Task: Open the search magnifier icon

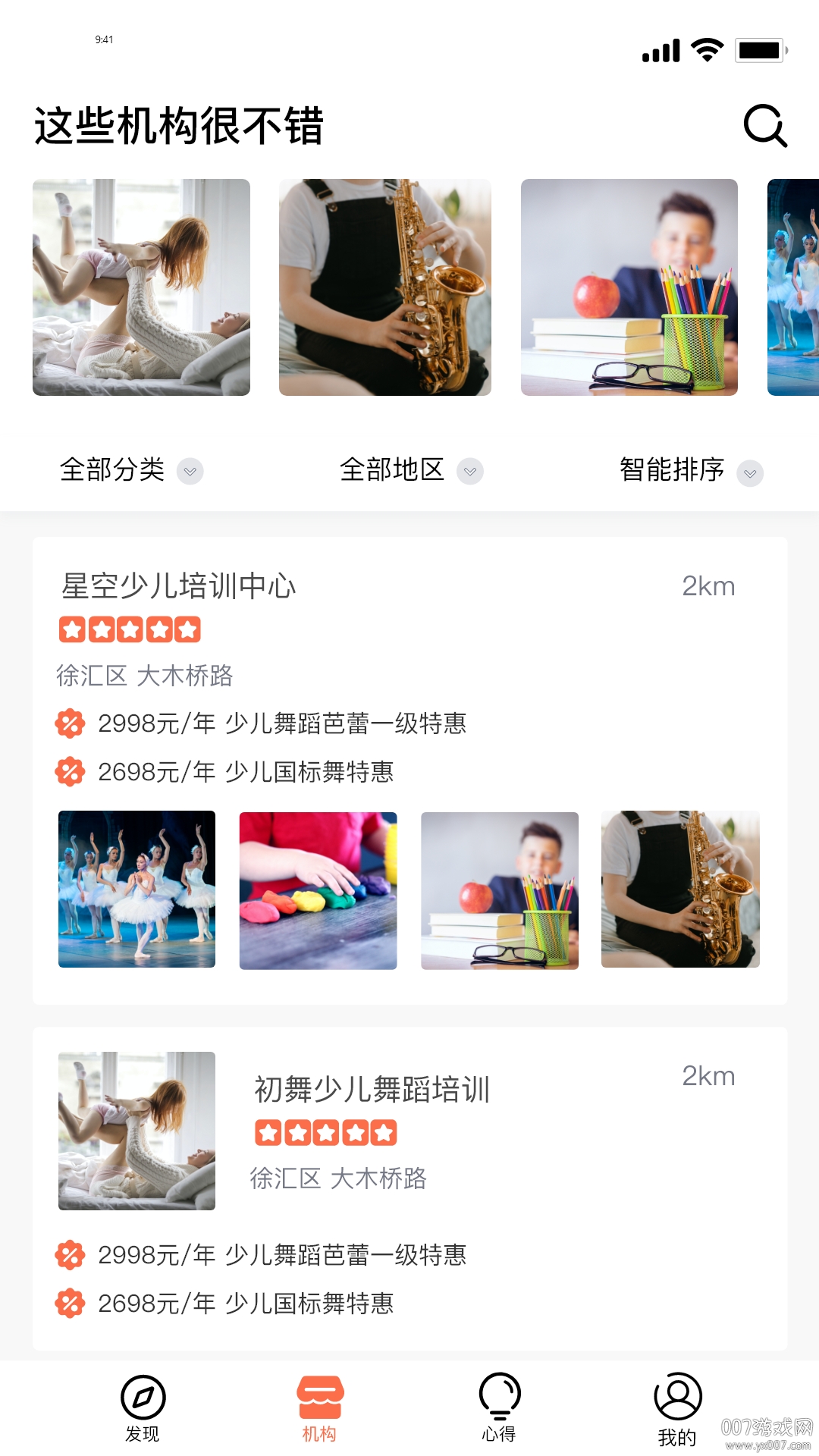Action: 765,125
